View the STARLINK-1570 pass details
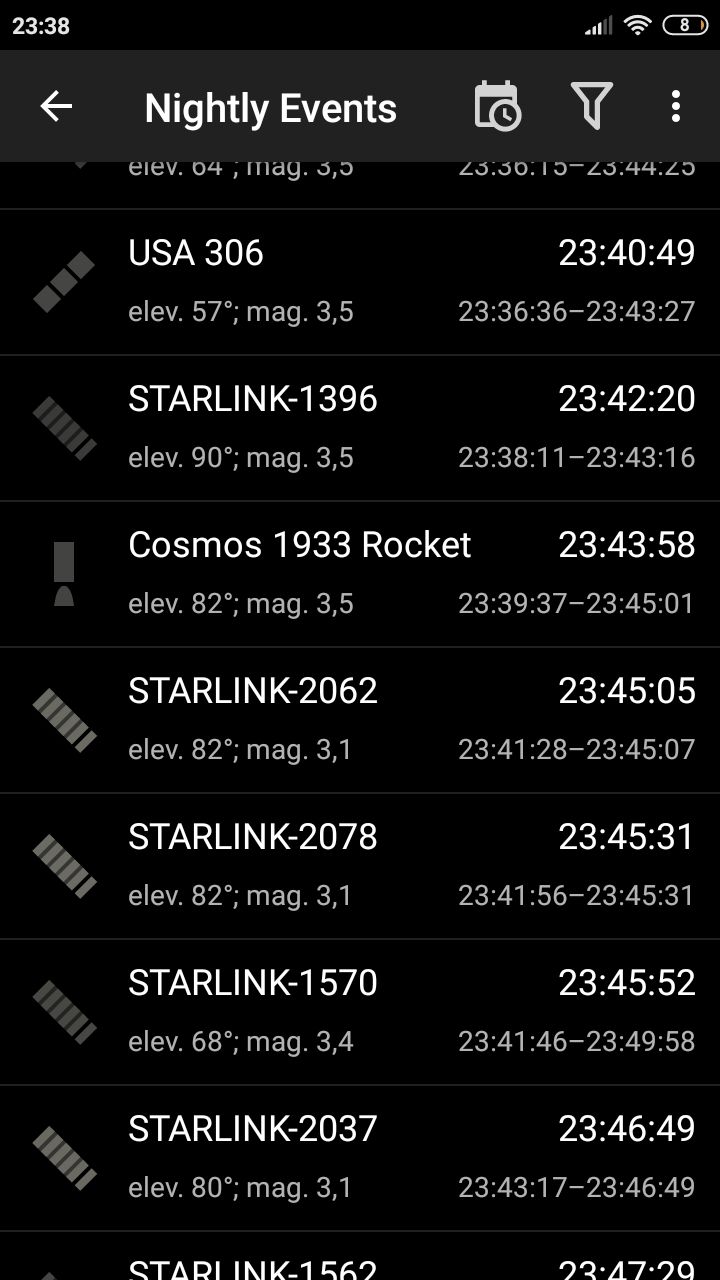Screen dimensions: 720x1280 360,1012
